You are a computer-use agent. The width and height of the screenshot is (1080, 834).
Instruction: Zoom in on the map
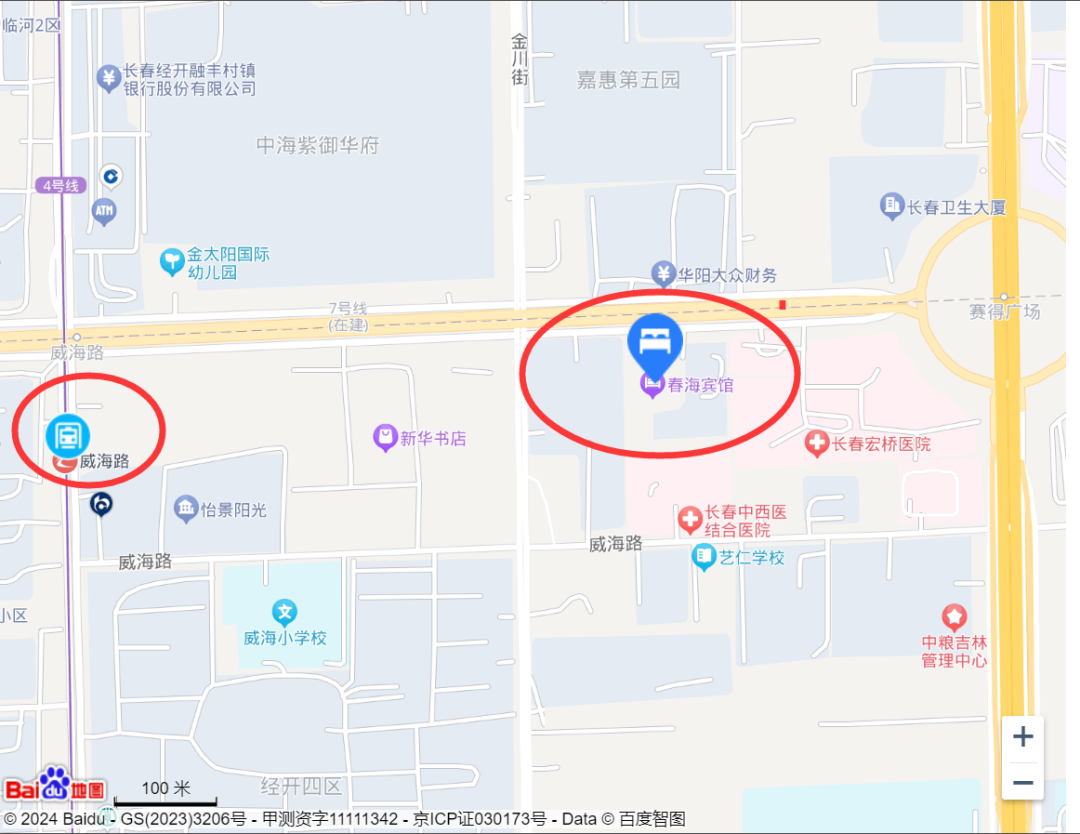coord(1022,738)
